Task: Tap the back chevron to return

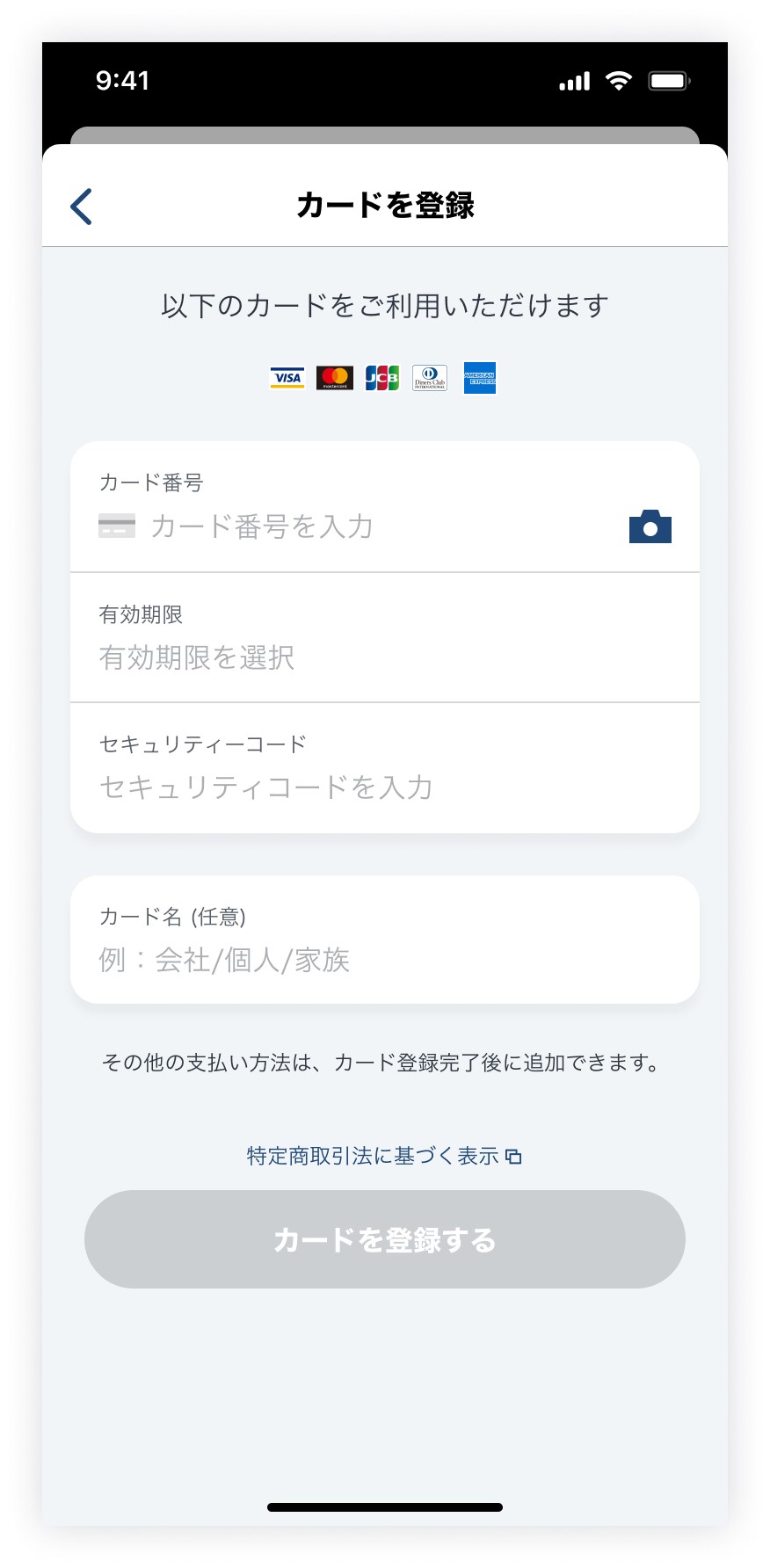Action: 79,207
